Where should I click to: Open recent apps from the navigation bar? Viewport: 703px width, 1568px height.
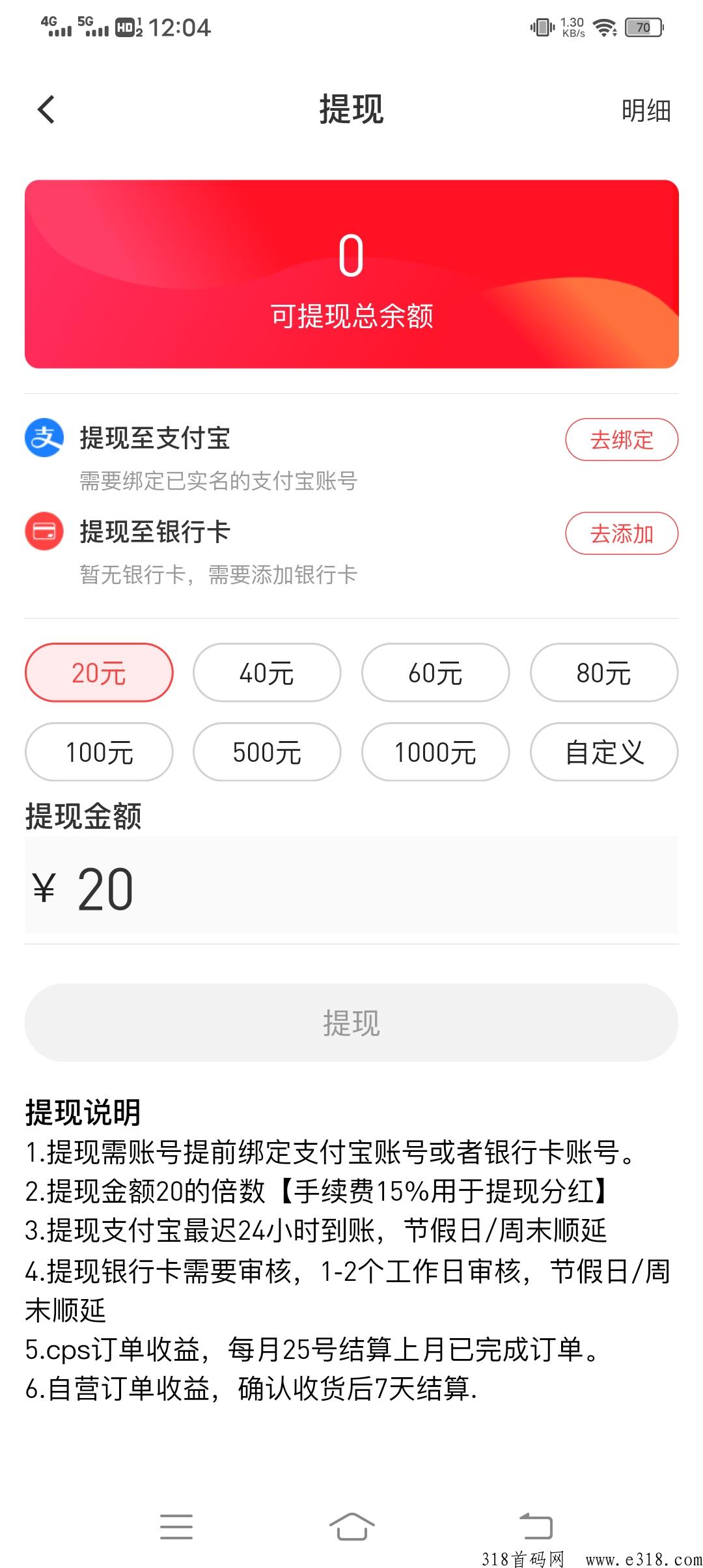click(176, 1526)
